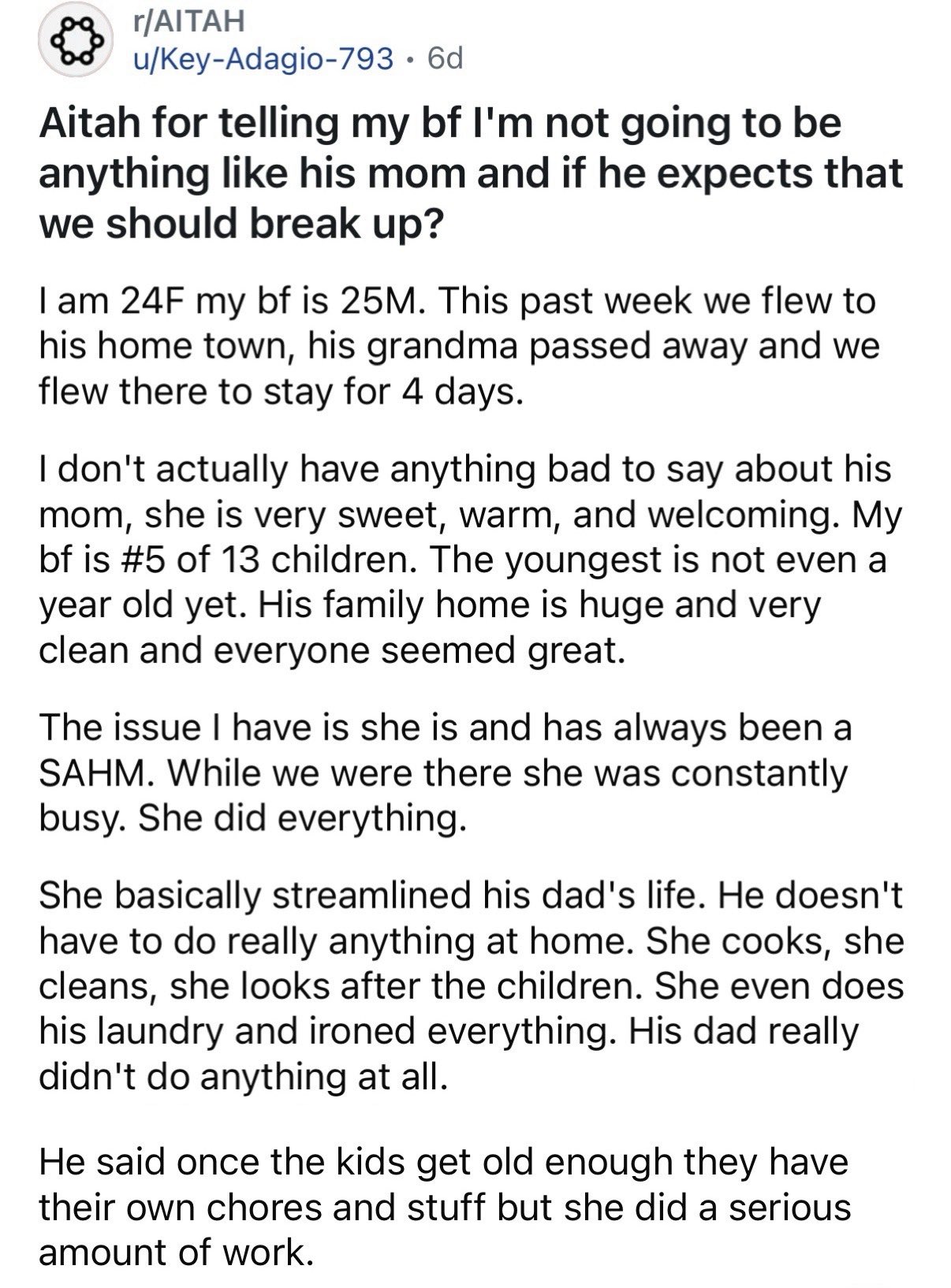Image resolution: width=951 pixels, height=1288 pixels.
Task: Open u/Key-Adagio-793's profile
Action: click(263, 58)
